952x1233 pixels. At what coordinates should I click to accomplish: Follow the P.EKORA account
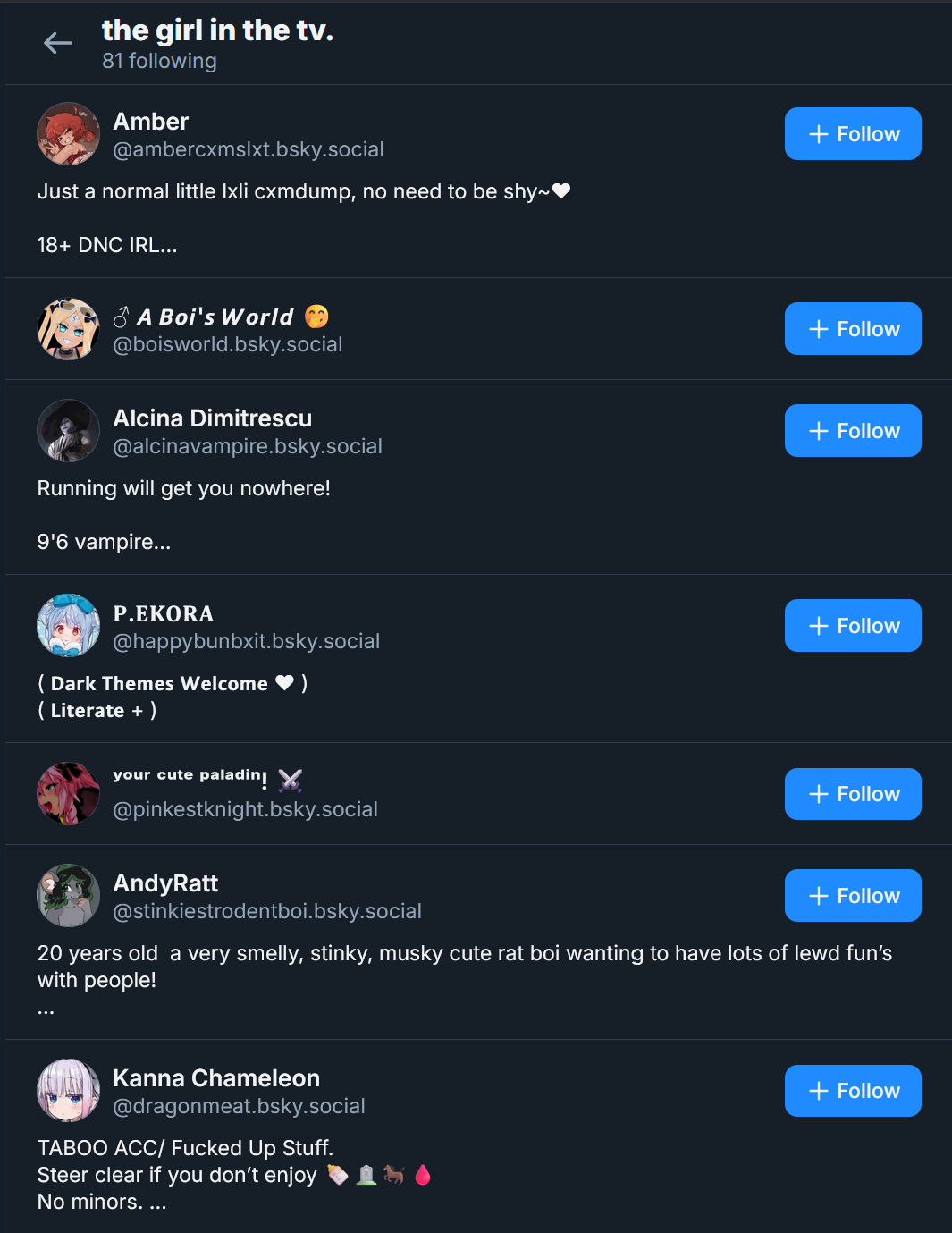[852, 626]
